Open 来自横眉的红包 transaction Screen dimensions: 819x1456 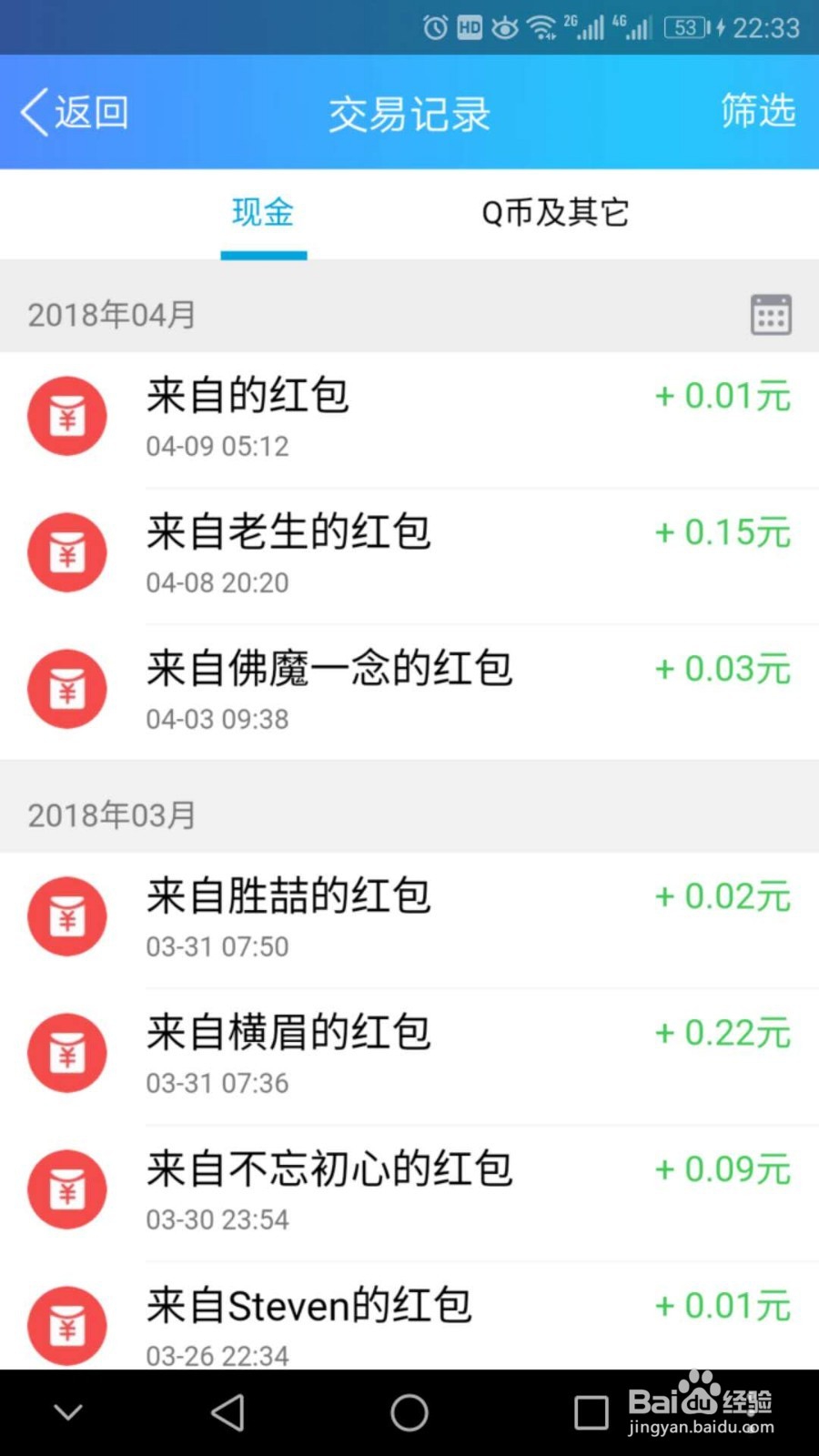coord(409,1056)
